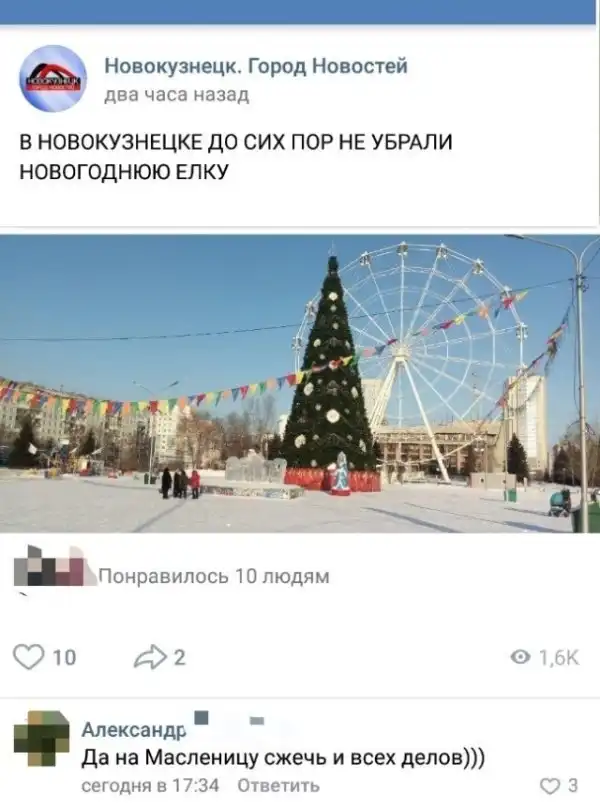Like Александр's comment

tap(550, 785)
